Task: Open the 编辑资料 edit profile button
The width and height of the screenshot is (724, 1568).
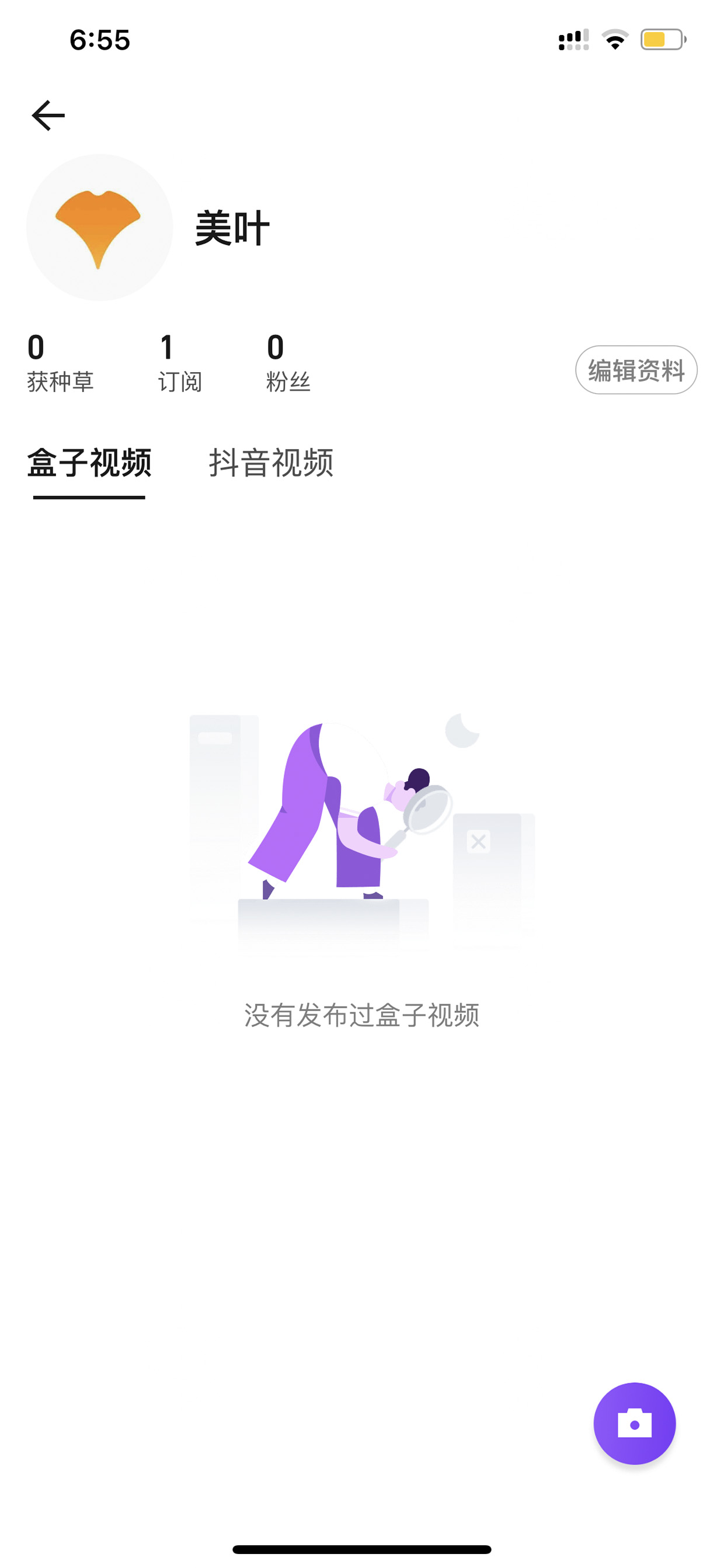Action: point(636,370)
